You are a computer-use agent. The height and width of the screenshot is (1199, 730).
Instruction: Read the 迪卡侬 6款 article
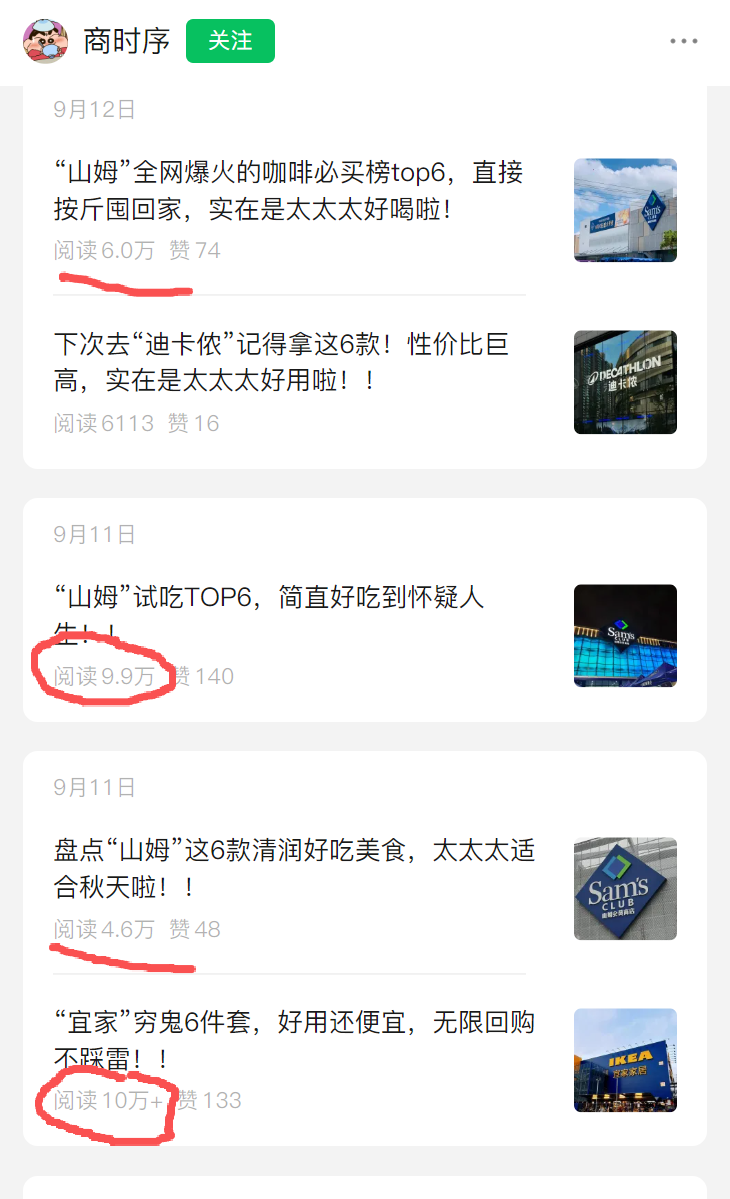(x=282, y=363)
